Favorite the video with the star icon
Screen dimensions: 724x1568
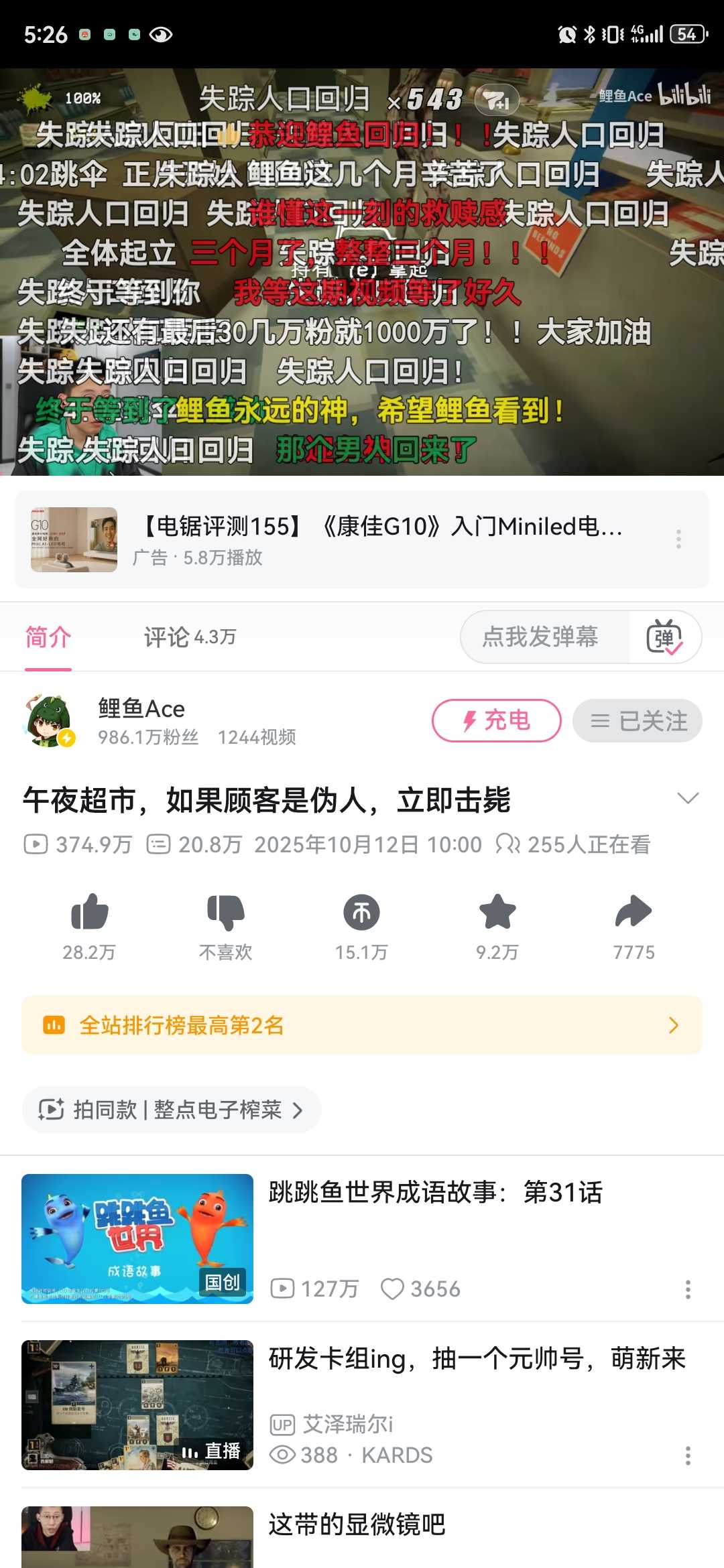pos(497,913)
